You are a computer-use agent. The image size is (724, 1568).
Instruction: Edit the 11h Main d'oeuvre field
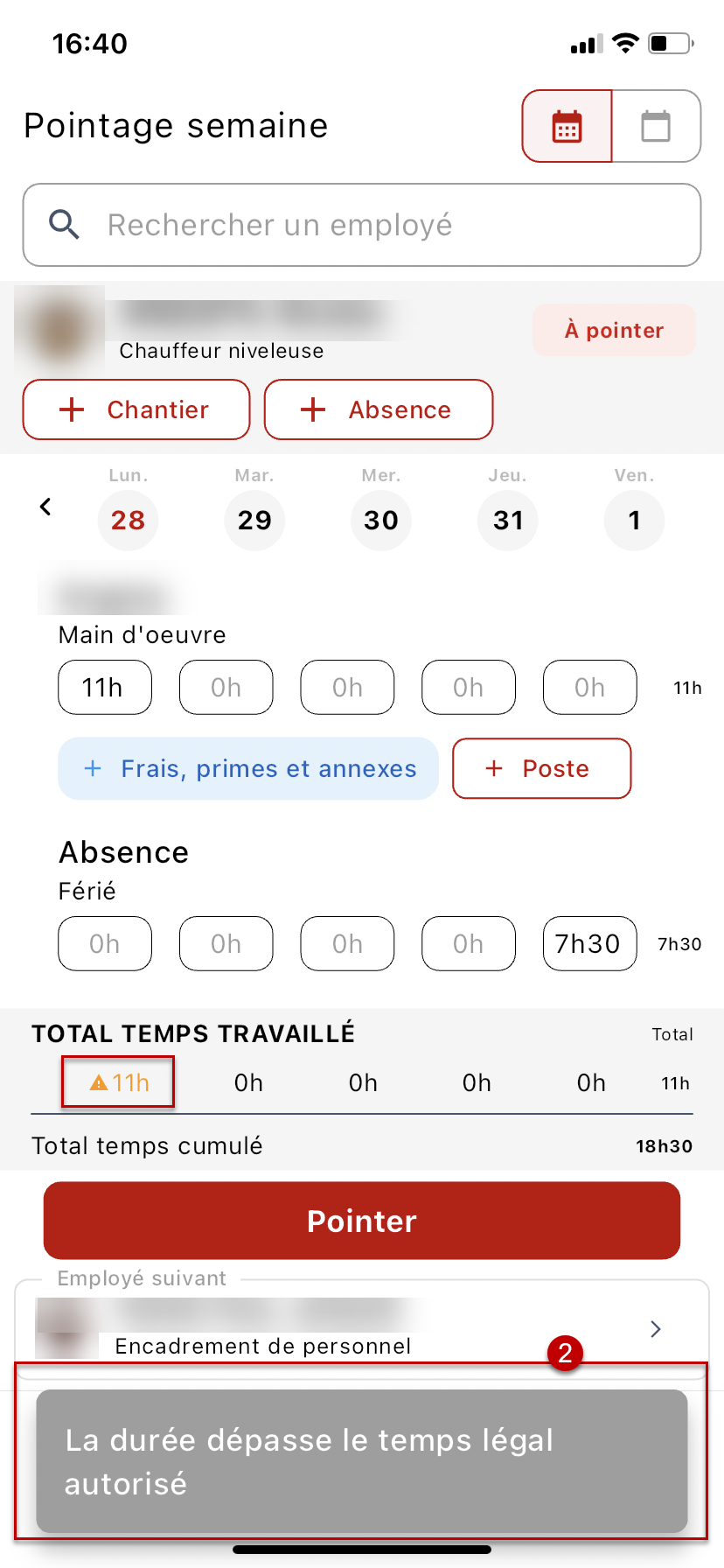pos(105,688)
